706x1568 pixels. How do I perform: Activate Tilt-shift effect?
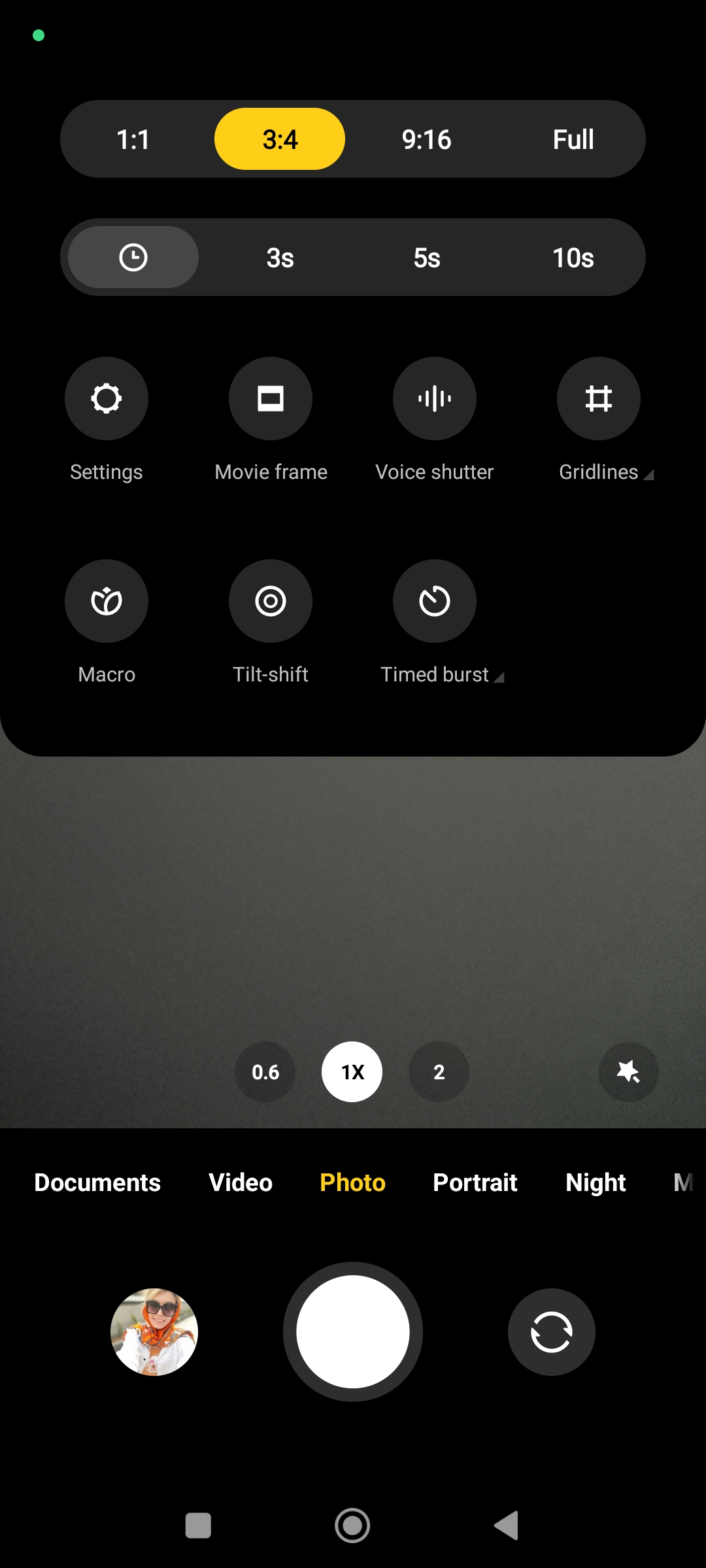271,601
